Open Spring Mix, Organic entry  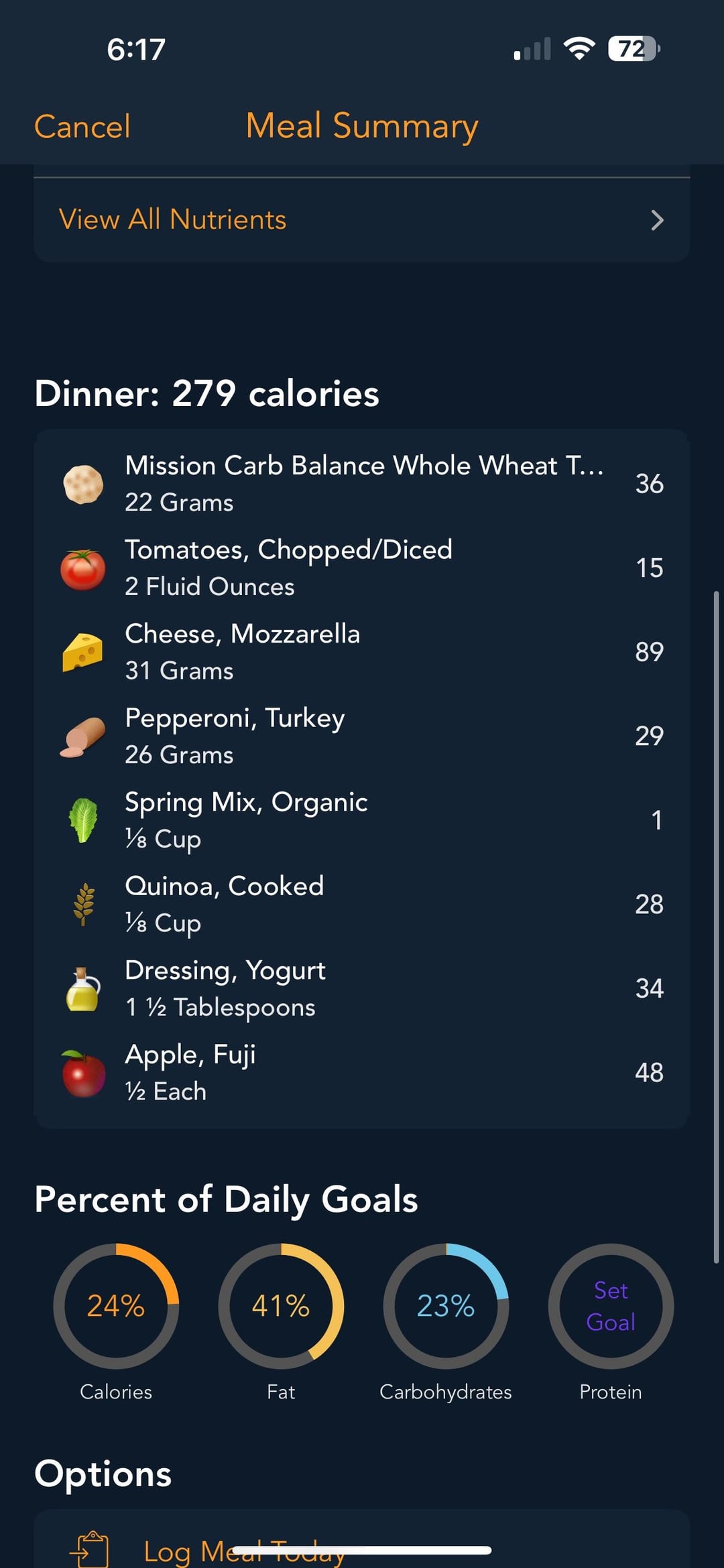pos(362,820)
